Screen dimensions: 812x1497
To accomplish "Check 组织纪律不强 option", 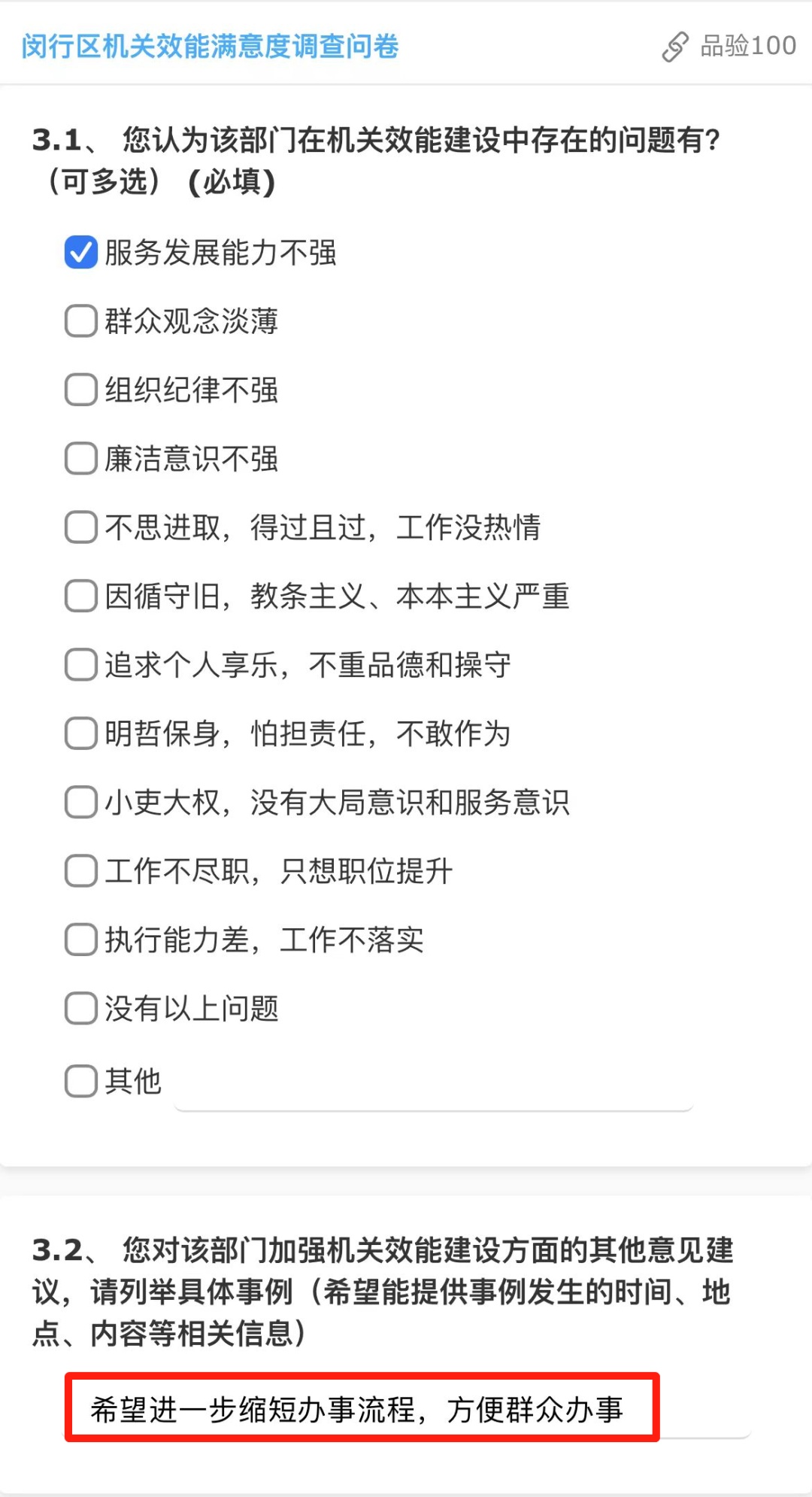I will 81,390.
